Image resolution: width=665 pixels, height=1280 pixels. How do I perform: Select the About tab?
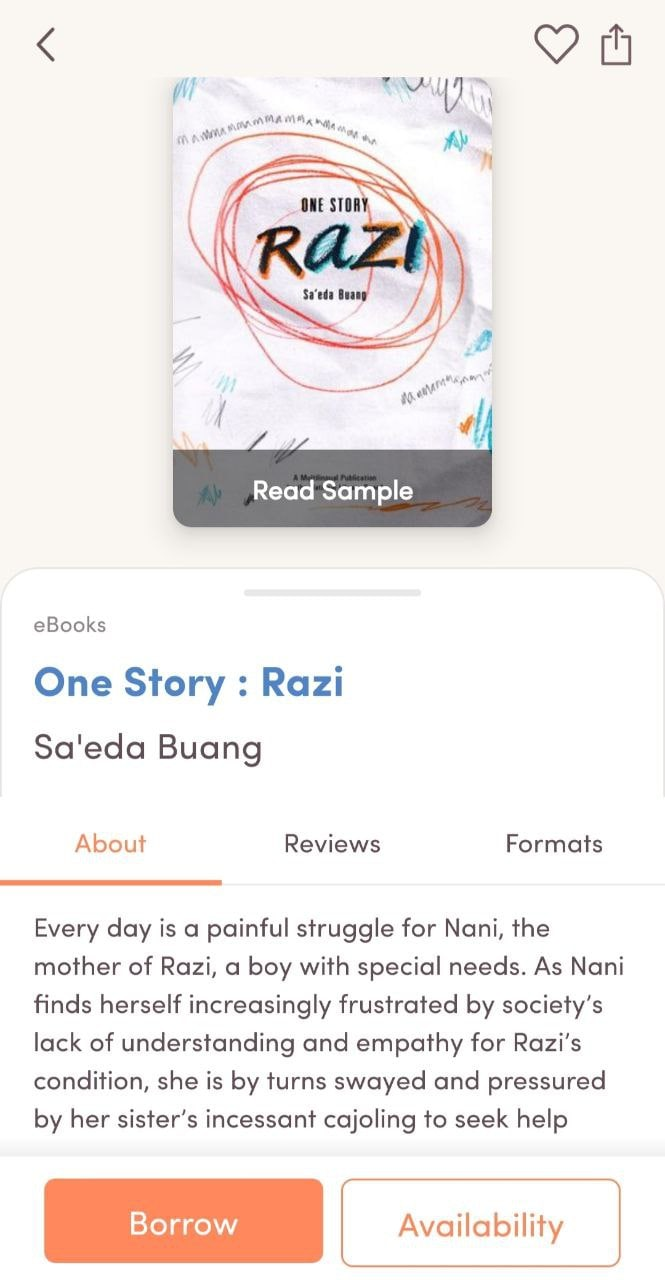click(x=111, y=843)
